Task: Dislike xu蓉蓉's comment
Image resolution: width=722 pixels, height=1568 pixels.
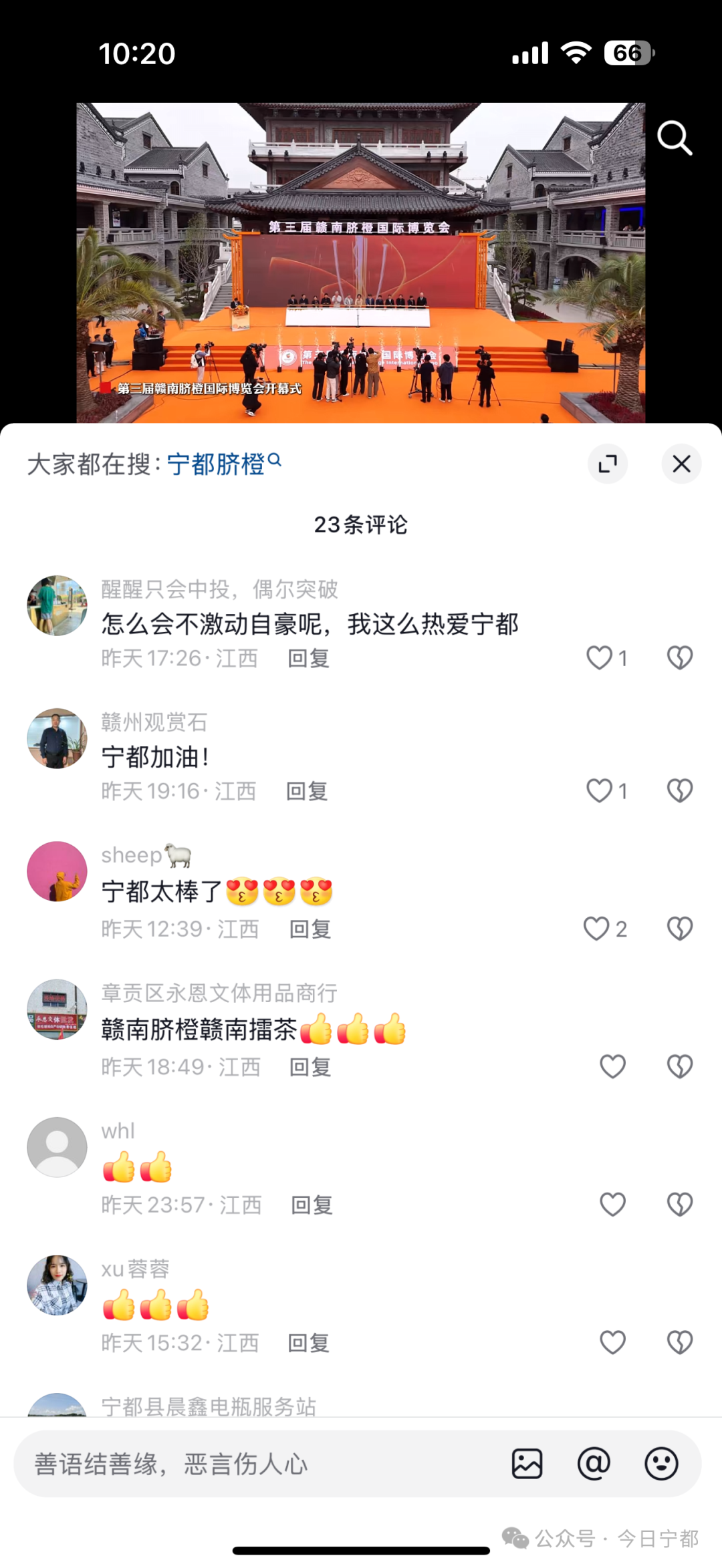Action: (680, 1343)
